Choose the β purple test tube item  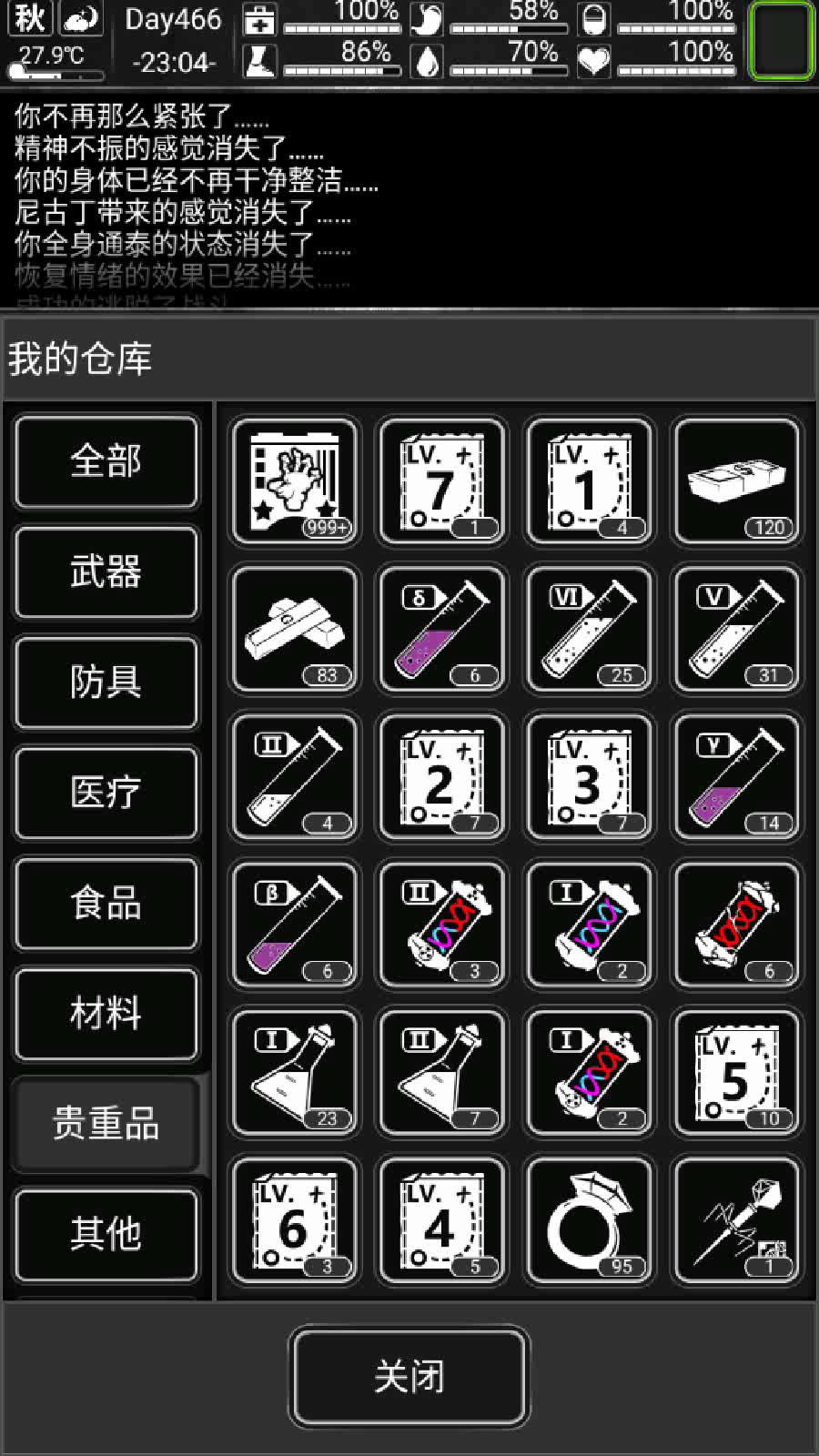[294, 925]
